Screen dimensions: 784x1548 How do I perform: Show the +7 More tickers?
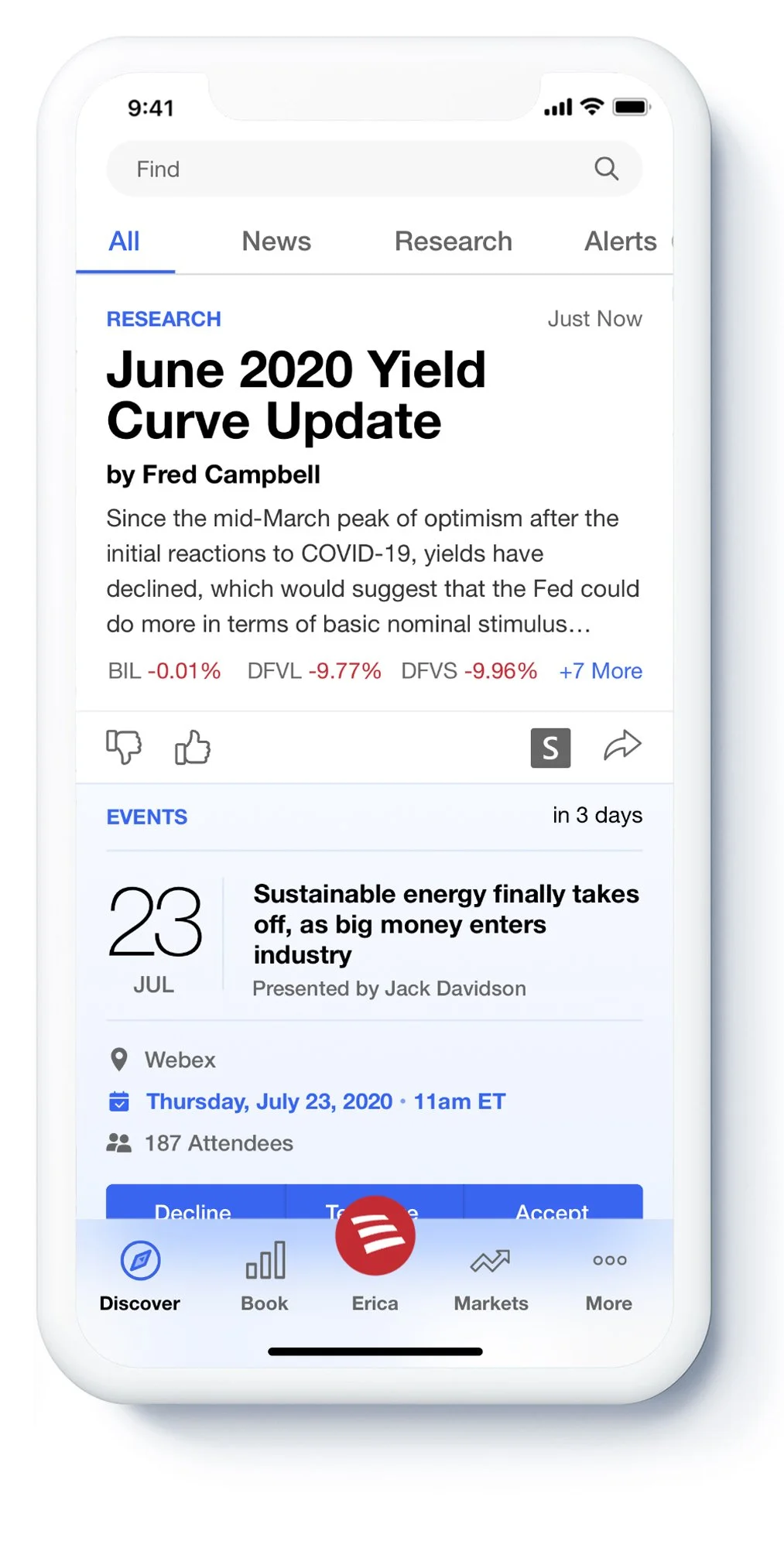tap(601, 671)
